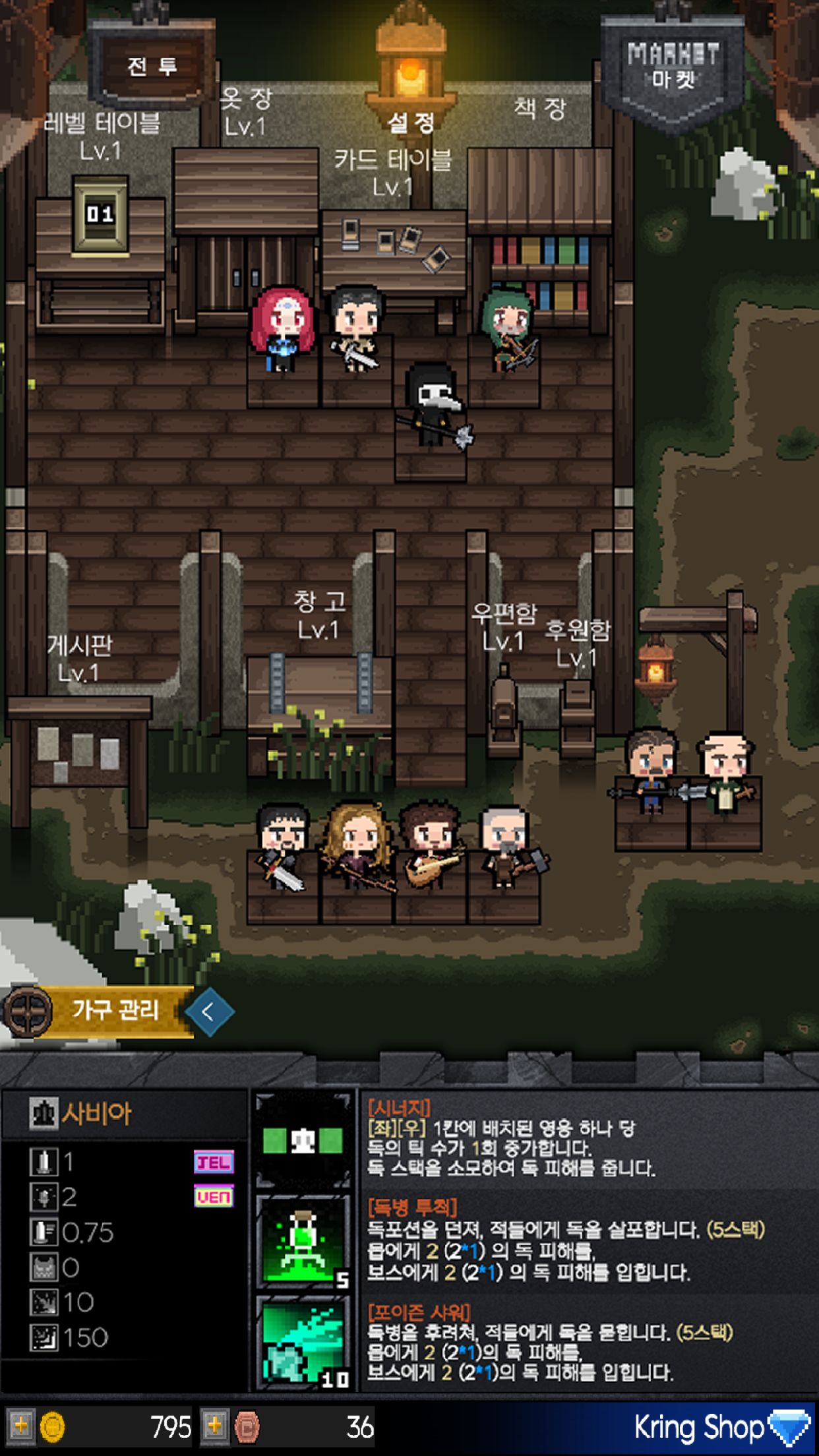
Task: Add tokens with the second plus button
Action: 214,1427
